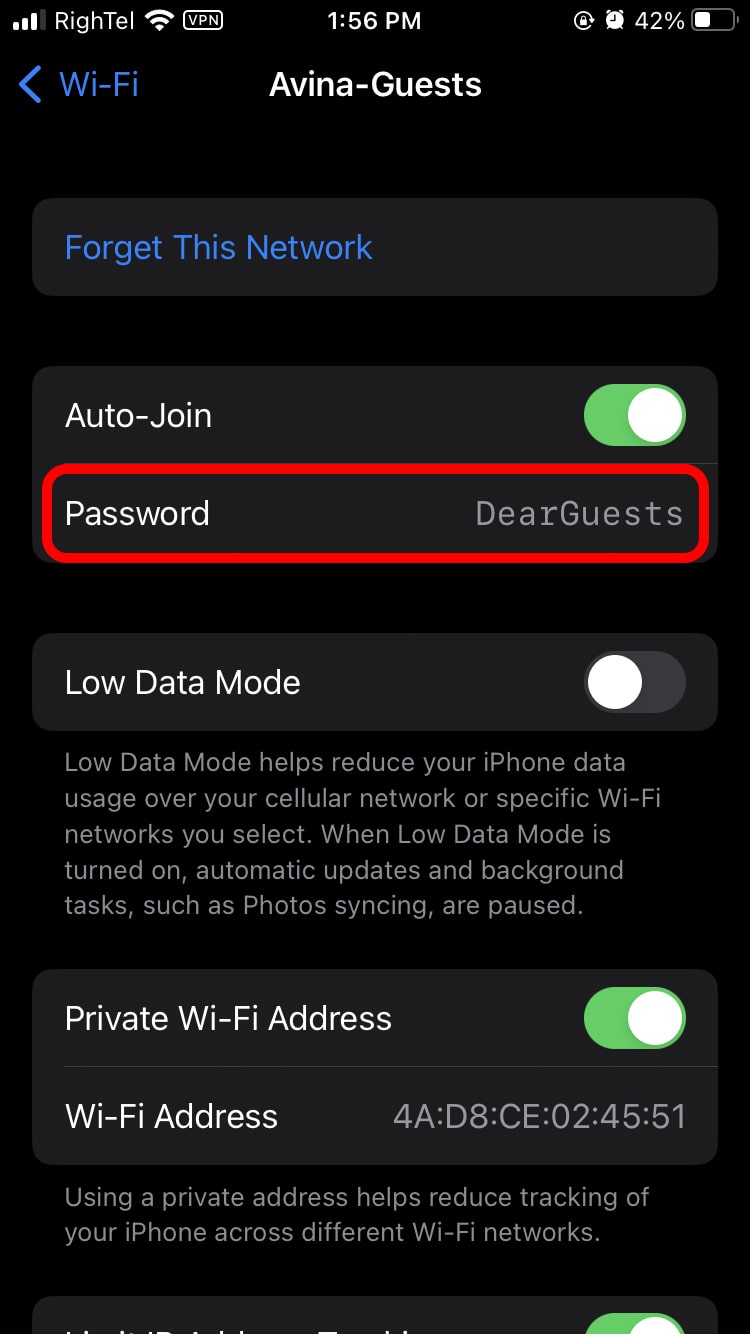Turn off the Auto-Join switch
The width and height of the screenshot is (750, 1334).
point(635,416)
